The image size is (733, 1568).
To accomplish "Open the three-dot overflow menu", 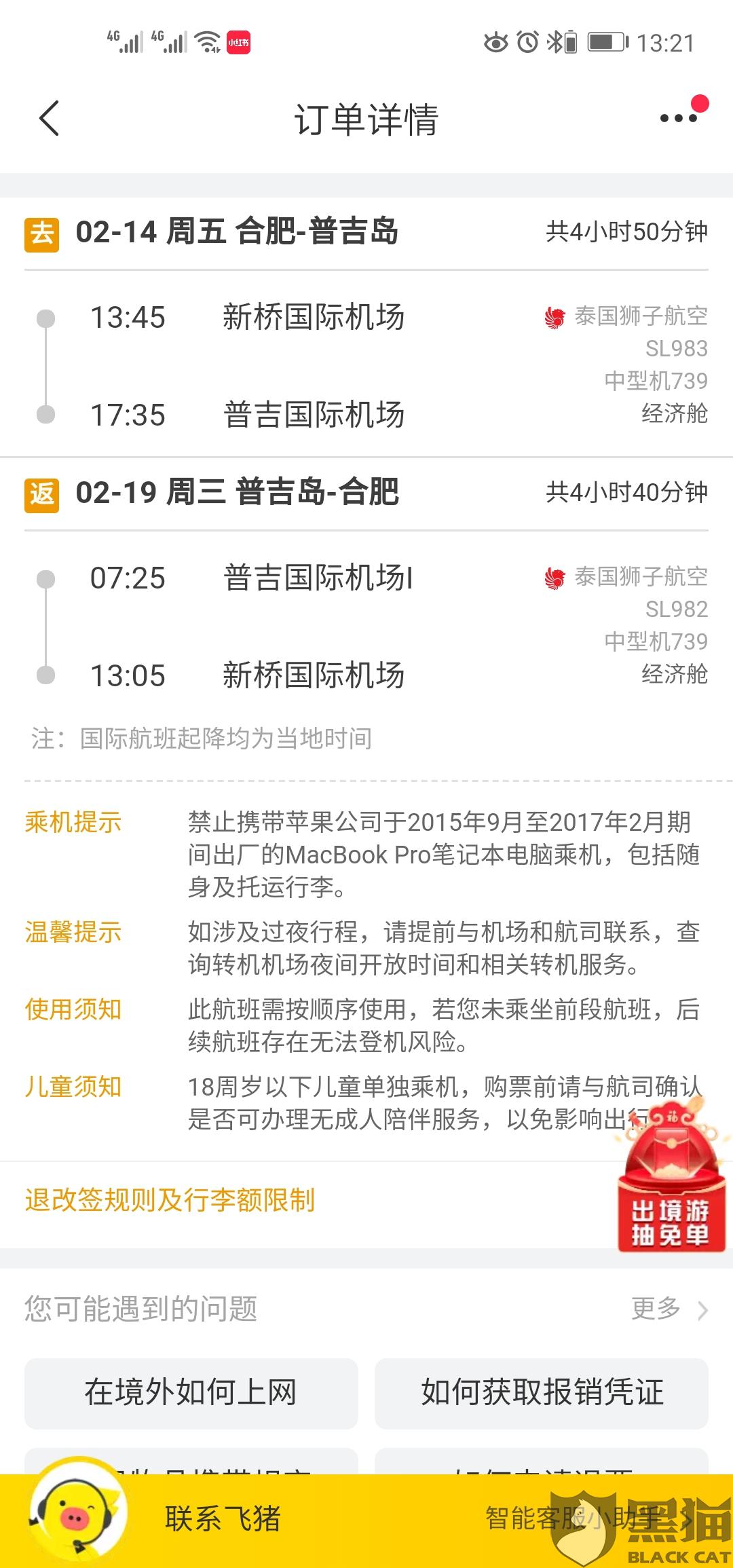I will click(x=679, y=118).
